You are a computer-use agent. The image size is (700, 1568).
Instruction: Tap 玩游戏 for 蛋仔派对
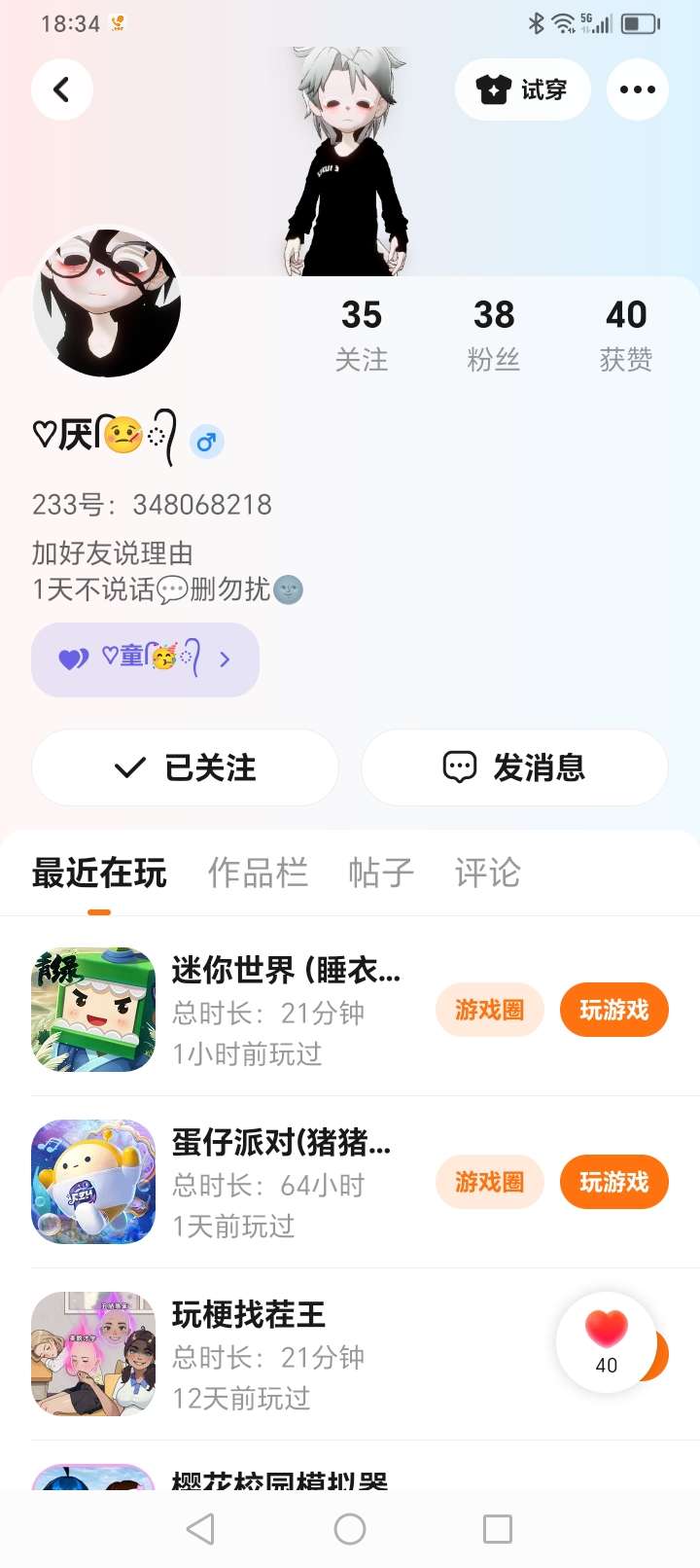pos(613,1182)
